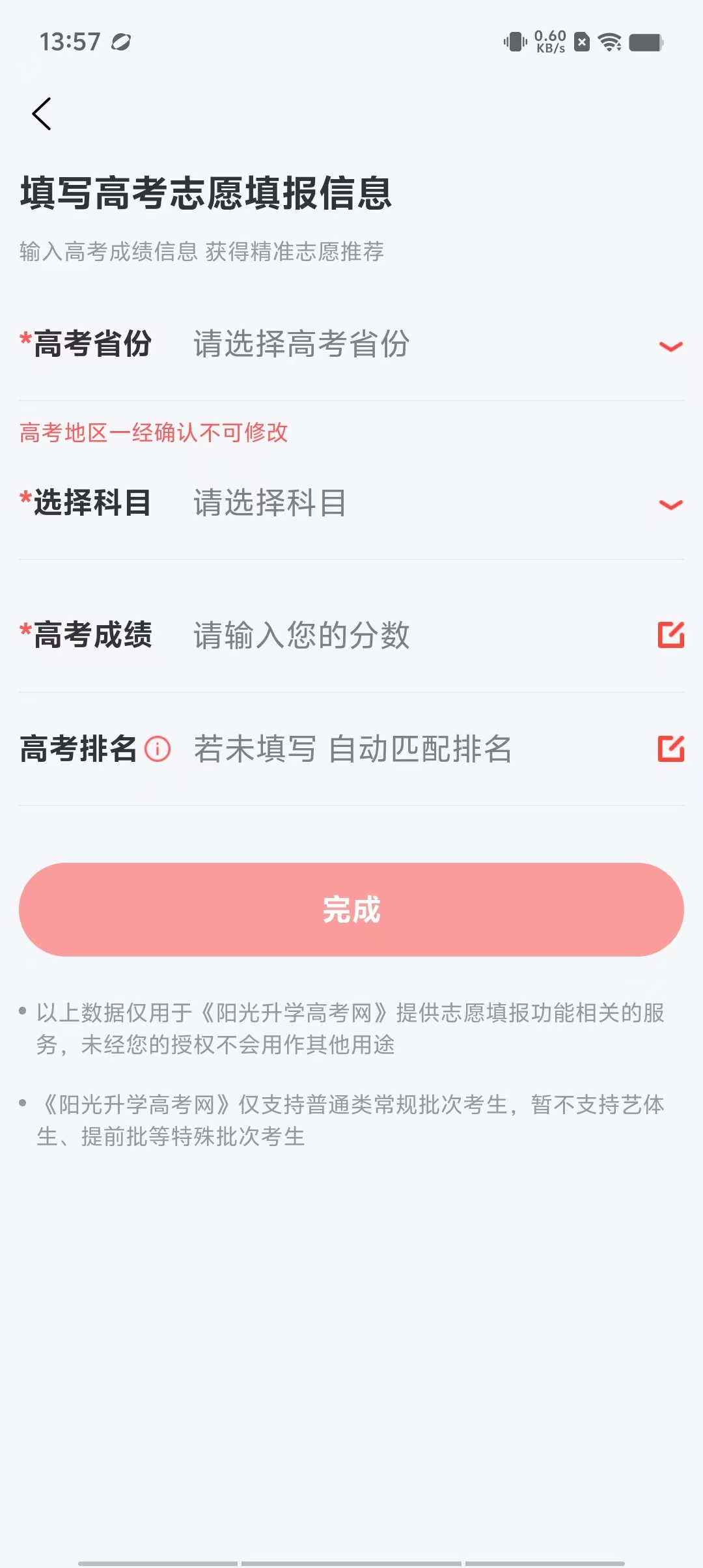
Task: Tap the network speed indicator showing 0.60 KB/s
Action: [x=551, y=42]
